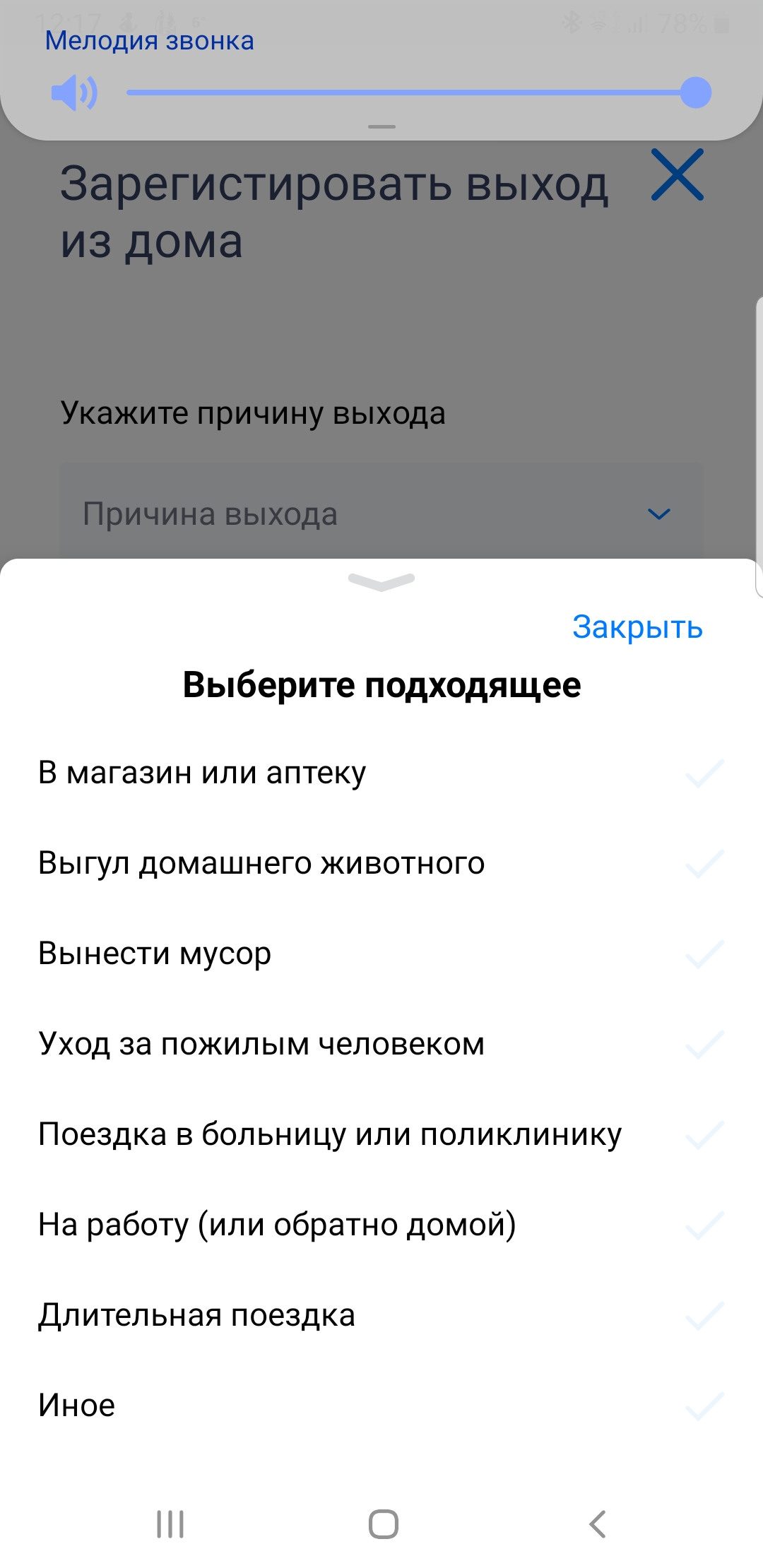This screenshot has height=1568, width=763.
Task: Select "Вынести мусор" option
Action: tap(381, 954)
